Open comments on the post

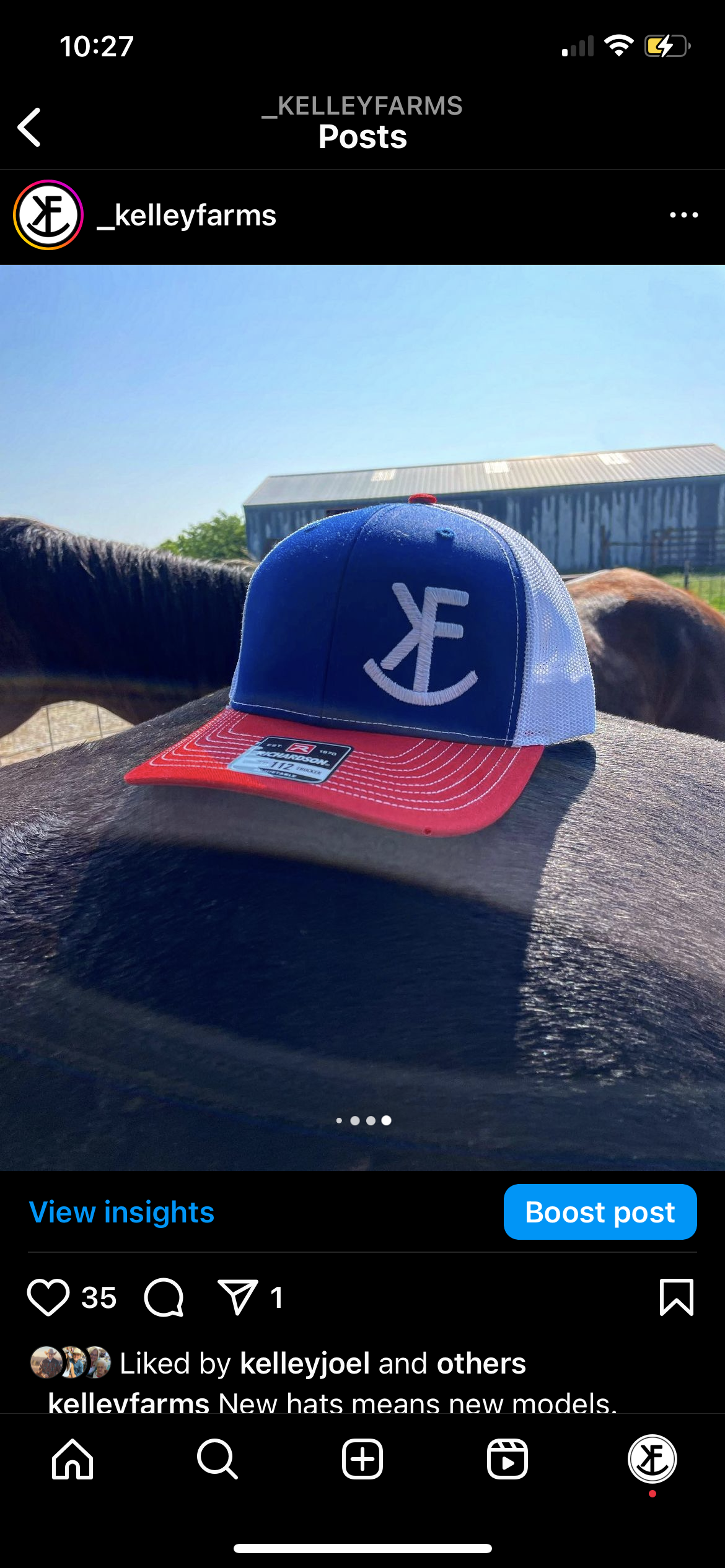164,1297
